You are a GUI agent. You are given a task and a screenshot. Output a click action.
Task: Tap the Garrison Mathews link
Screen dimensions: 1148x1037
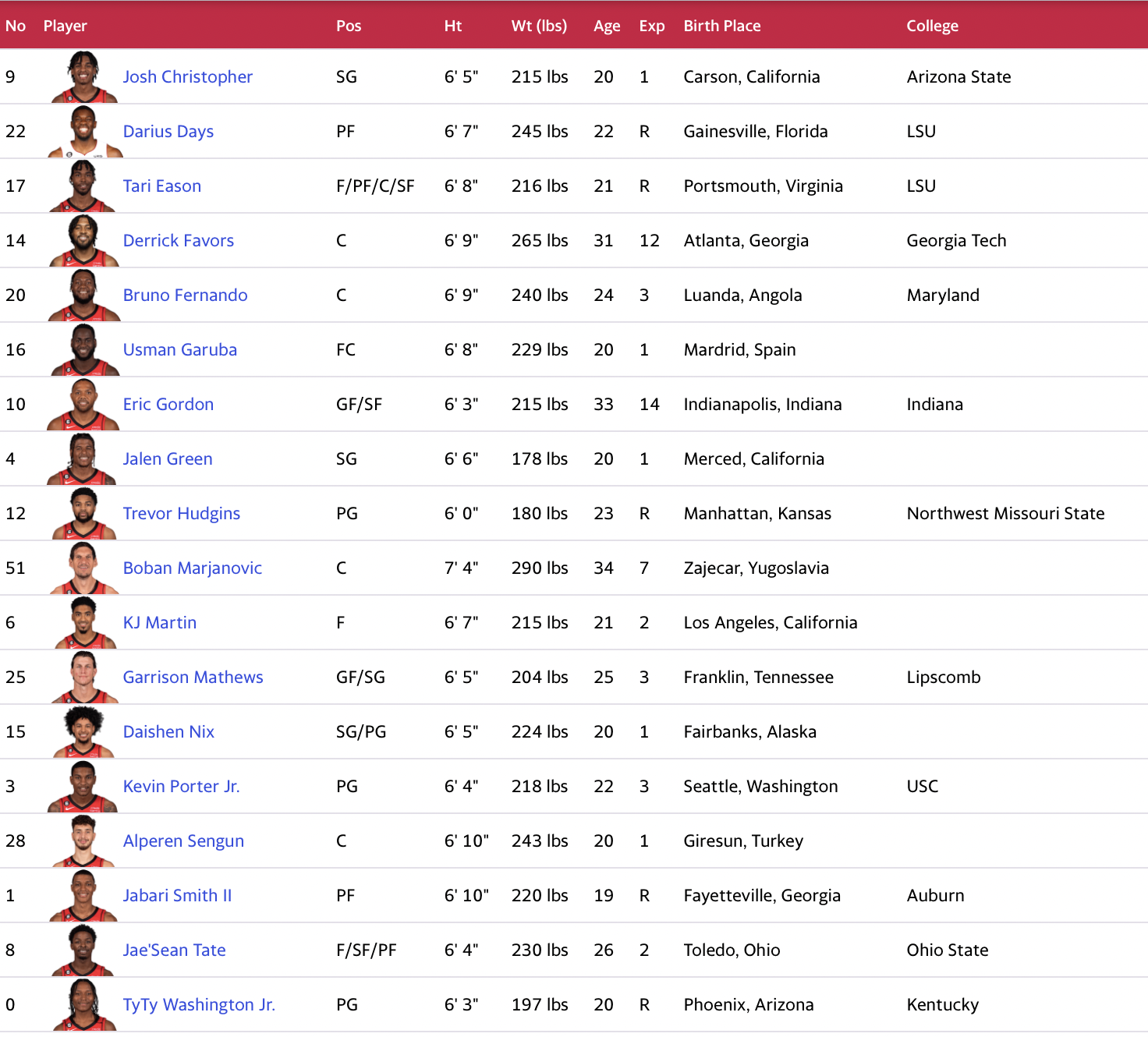point(193,677)
